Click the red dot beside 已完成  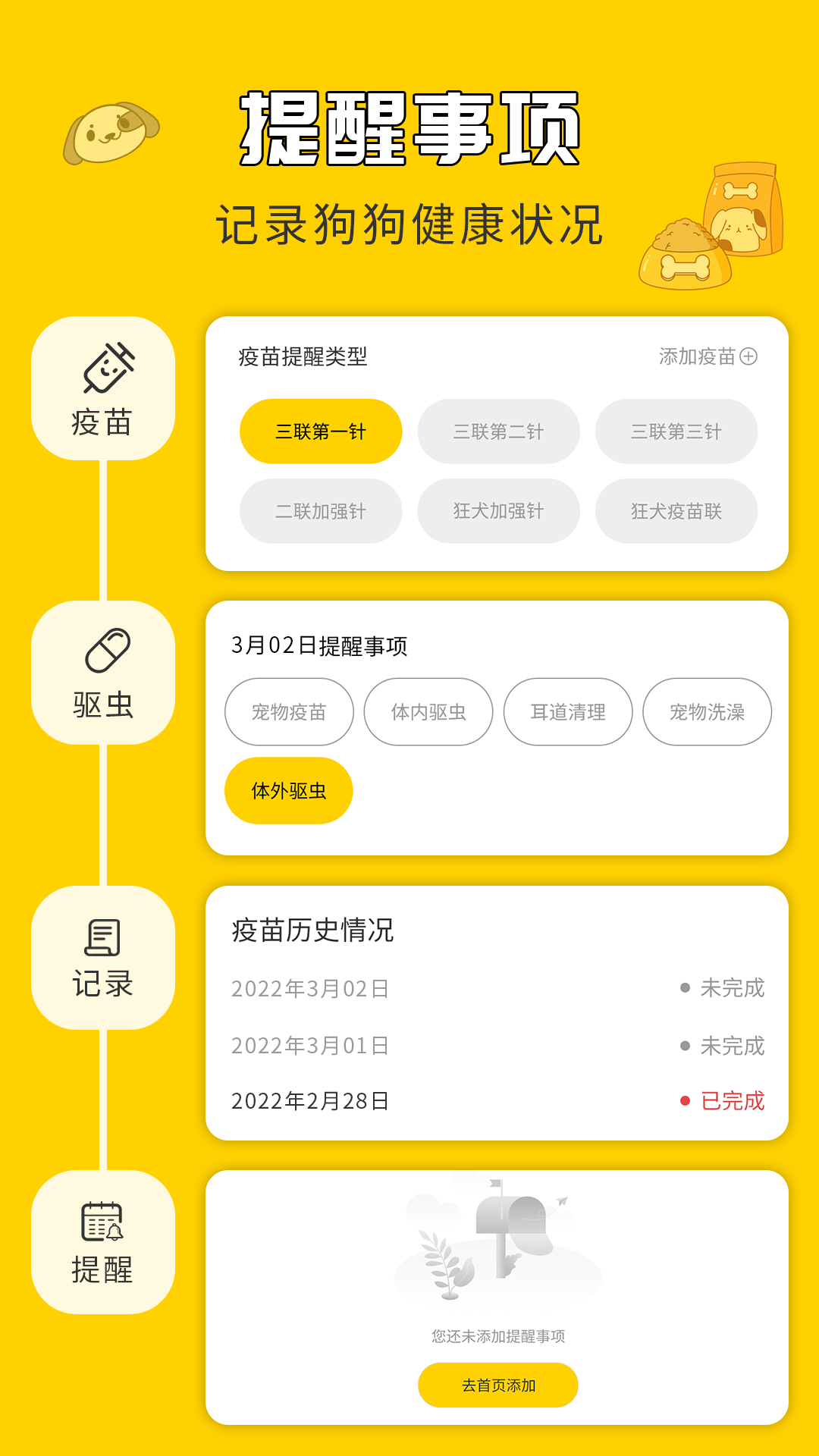686,1100
